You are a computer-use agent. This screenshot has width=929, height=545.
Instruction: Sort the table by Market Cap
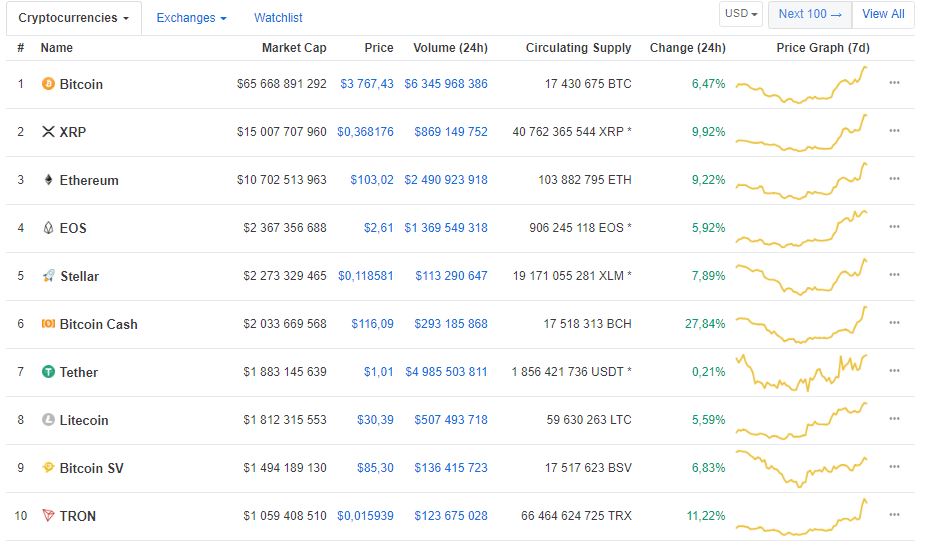click(x=294, y=48)
